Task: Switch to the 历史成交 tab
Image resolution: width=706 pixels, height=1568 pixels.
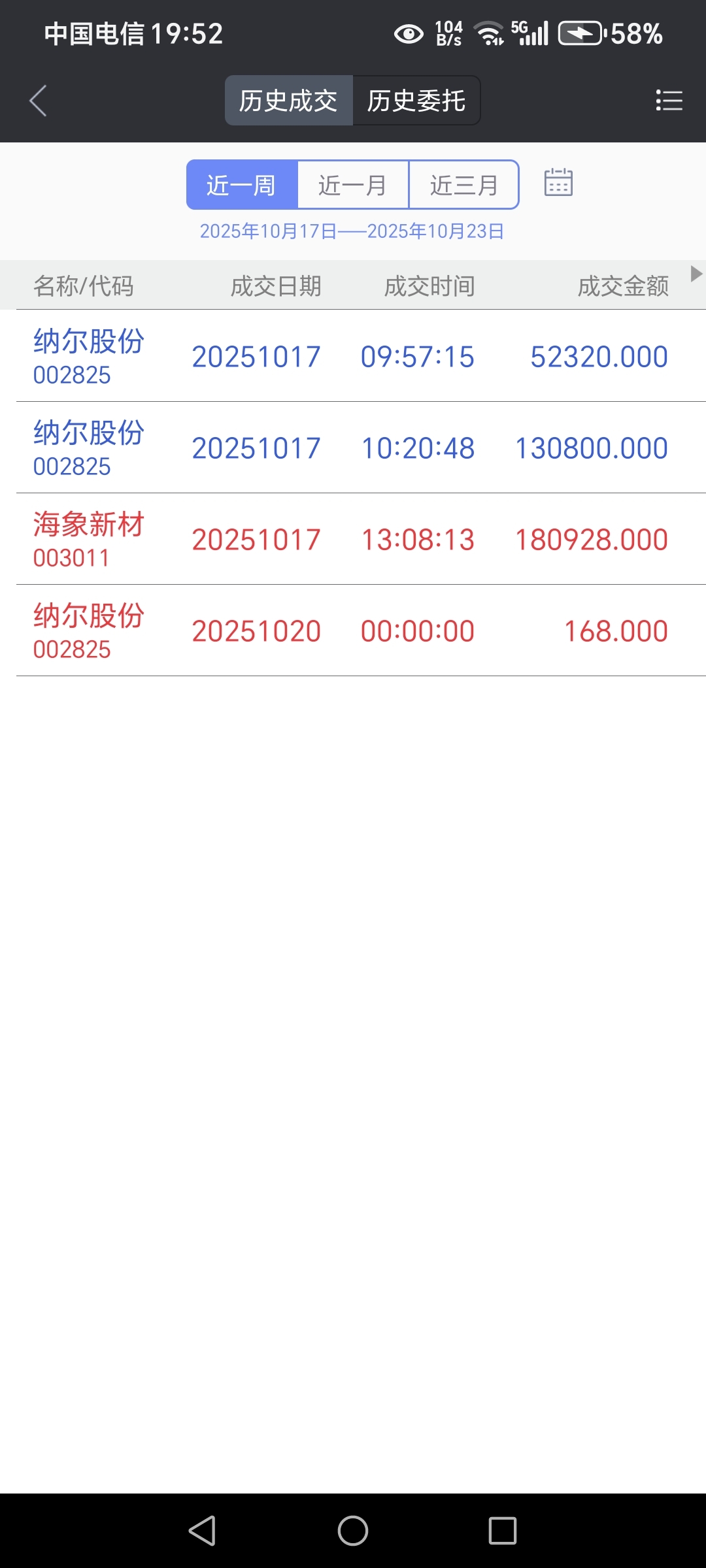Action: pyautogui.click(x=288, y=101)
